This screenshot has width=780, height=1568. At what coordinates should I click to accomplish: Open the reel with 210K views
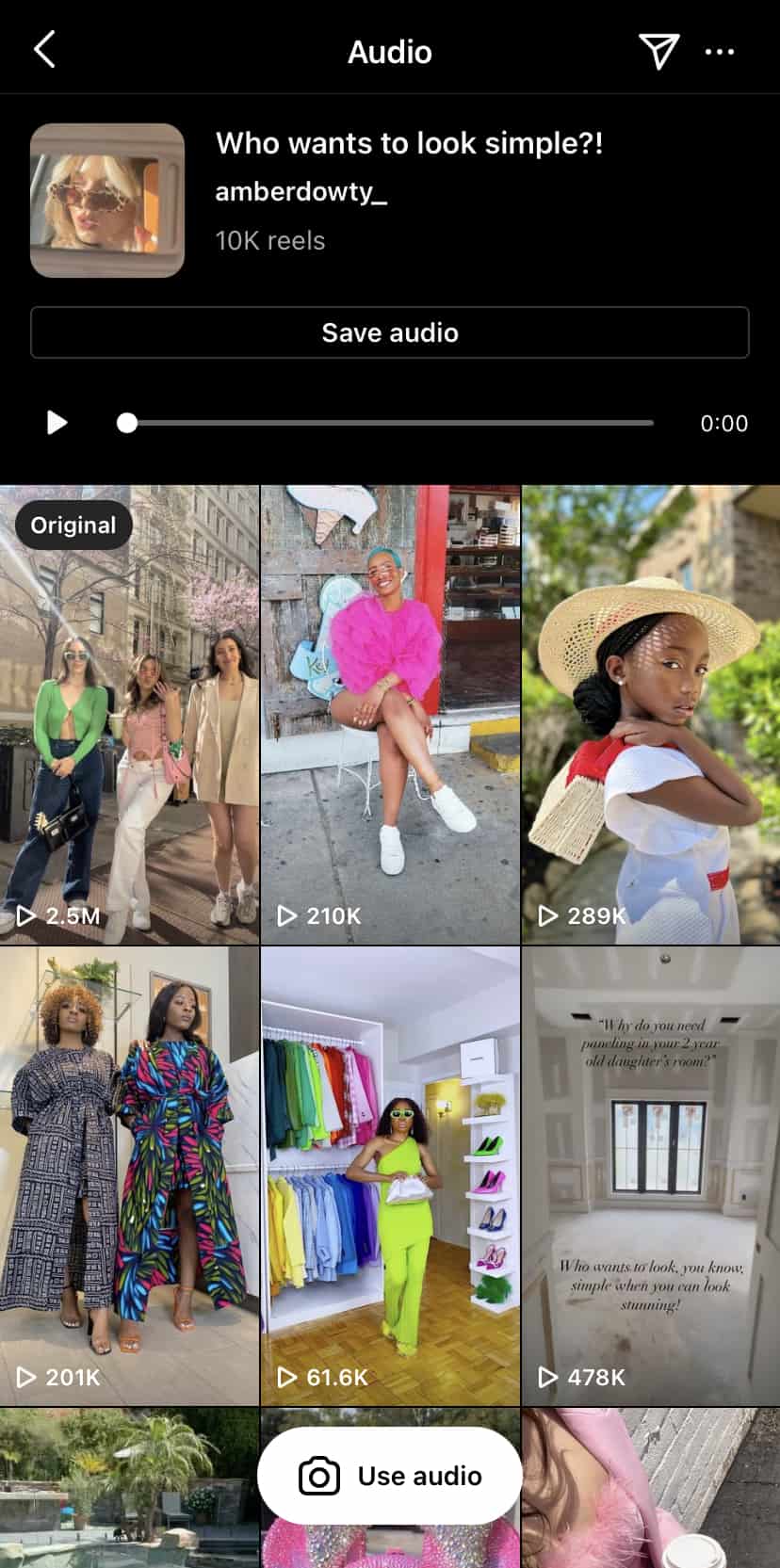tap(390, 716)
